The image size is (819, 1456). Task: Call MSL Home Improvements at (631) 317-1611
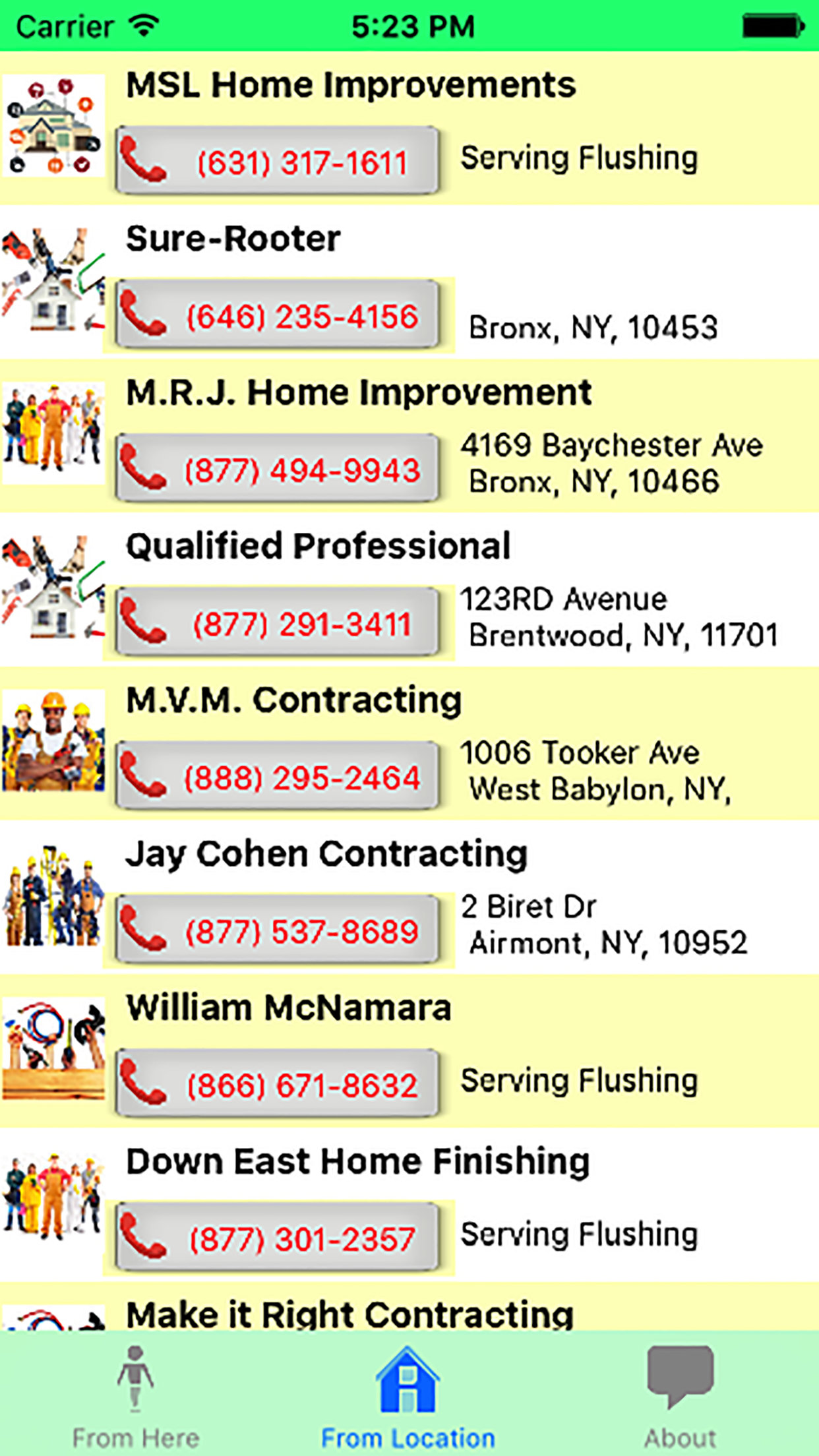pyautogui.click(x=277, y=161)
